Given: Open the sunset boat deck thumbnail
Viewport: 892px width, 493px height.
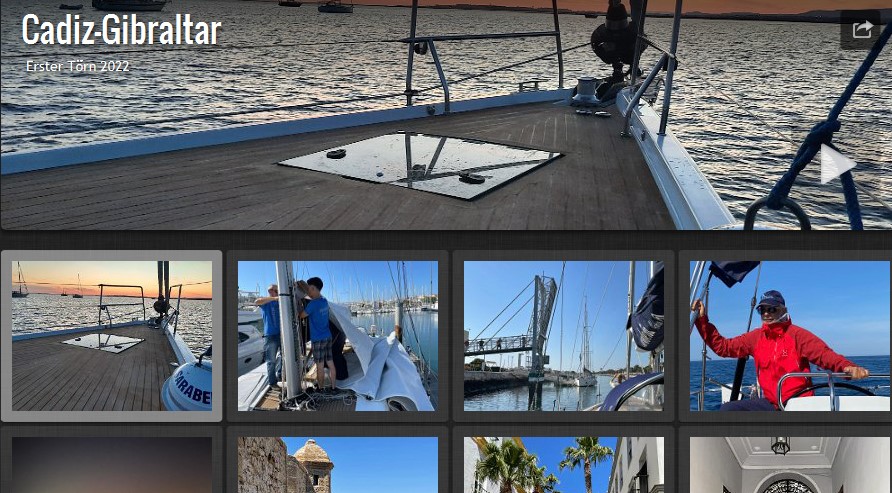Looking at the screenshot, I should coord(112,335).
